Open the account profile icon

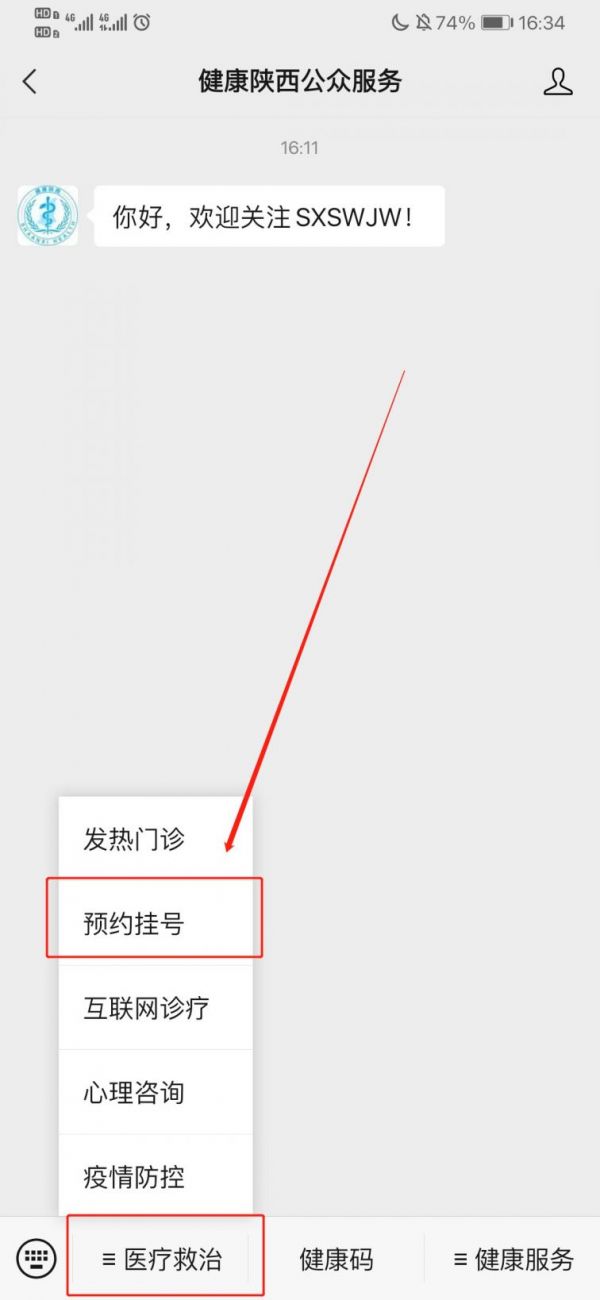tap(558, 82)
